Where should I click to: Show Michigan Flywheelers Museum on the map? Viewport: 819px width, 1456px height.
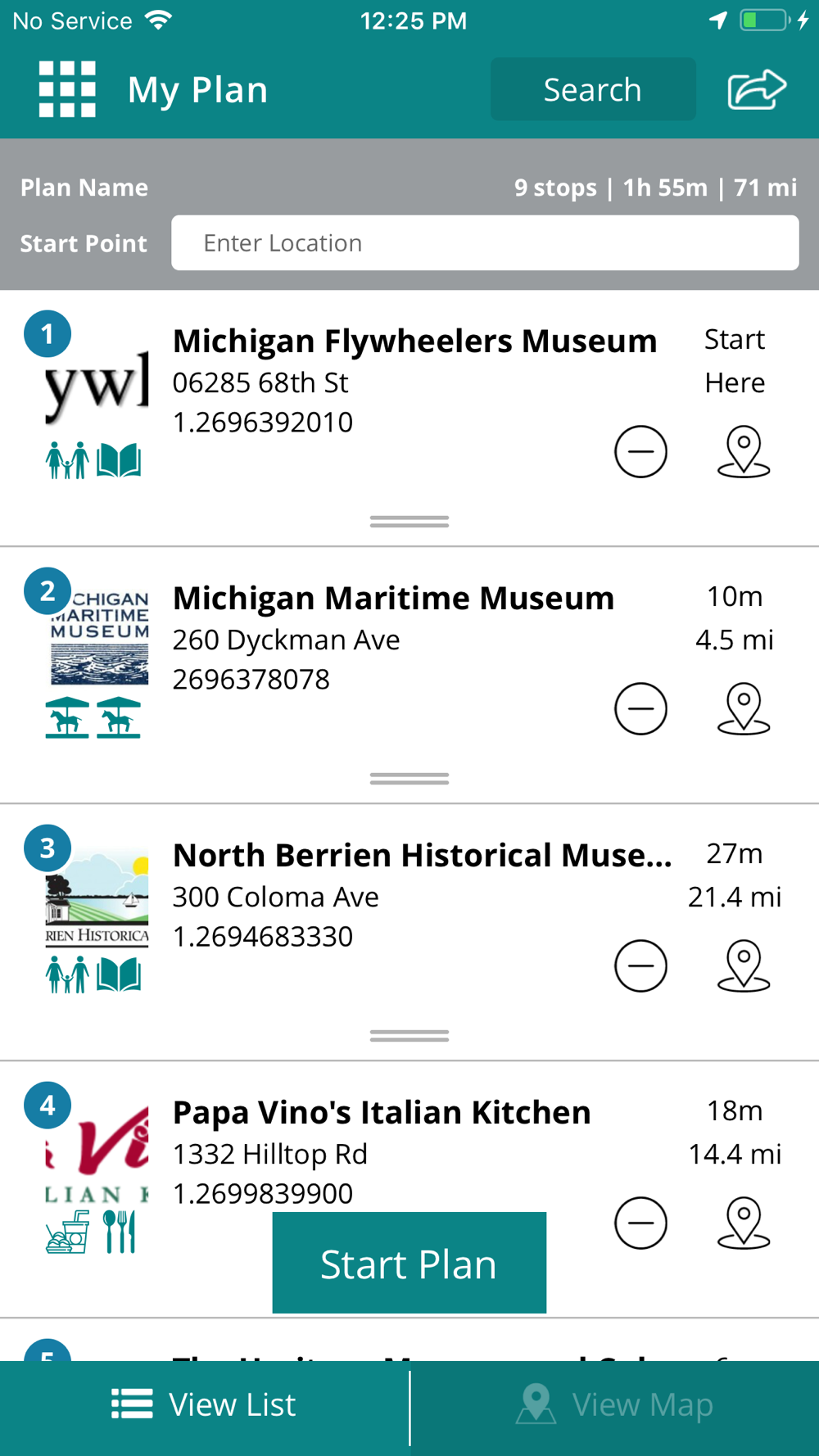click(743, 451)
